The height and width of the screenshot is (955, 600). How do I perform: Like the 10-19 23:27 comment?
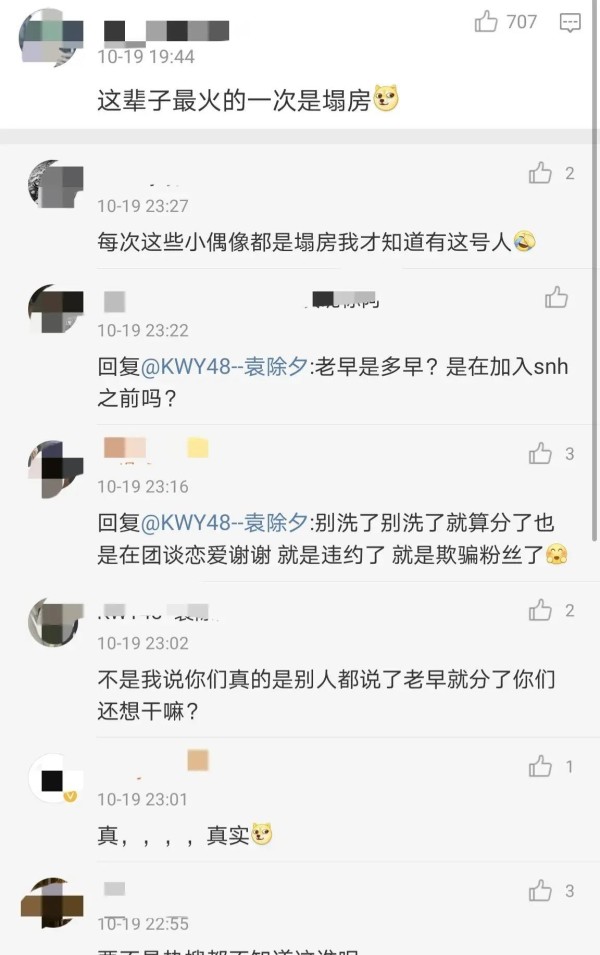pos(541,174)
